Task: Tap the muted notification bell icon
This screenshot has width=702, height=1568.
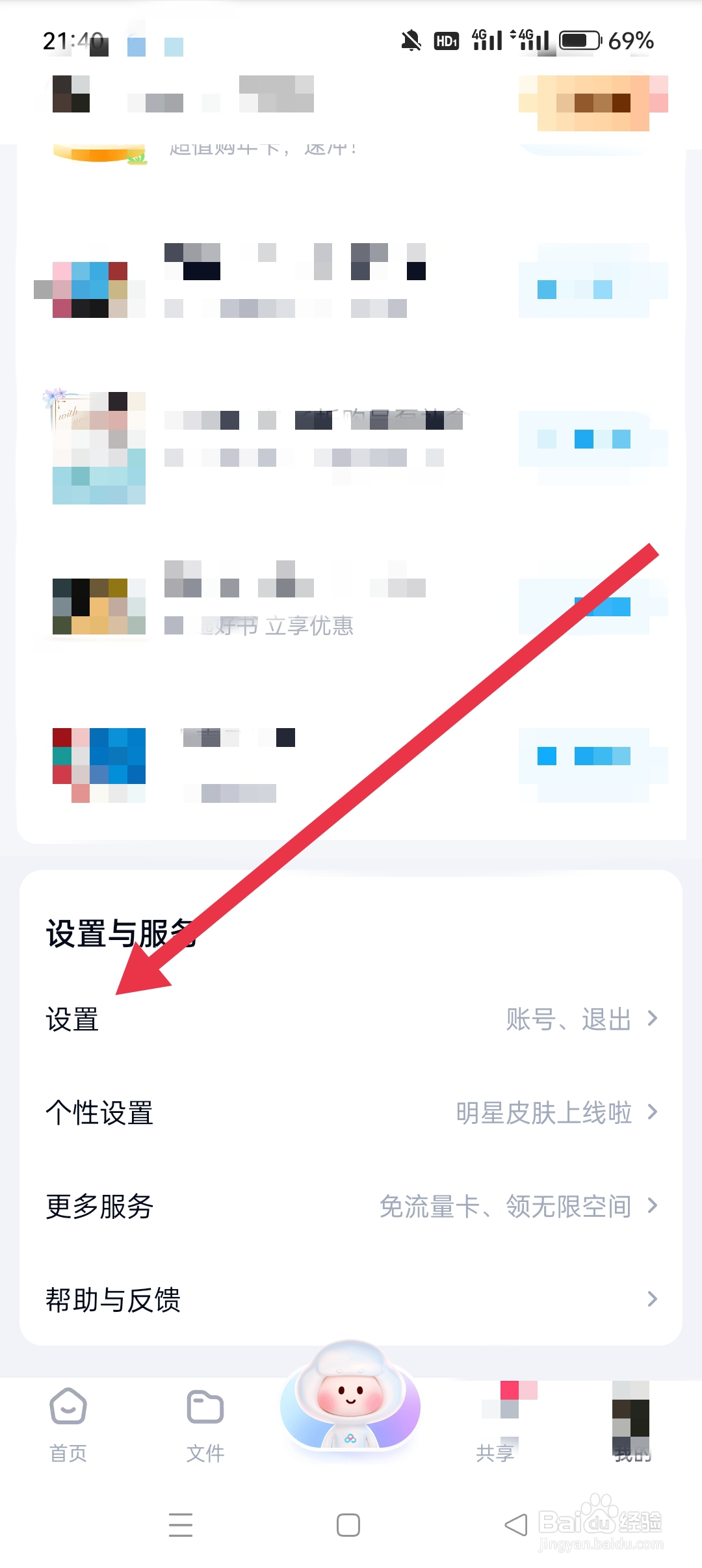Action: pos(411,40)
